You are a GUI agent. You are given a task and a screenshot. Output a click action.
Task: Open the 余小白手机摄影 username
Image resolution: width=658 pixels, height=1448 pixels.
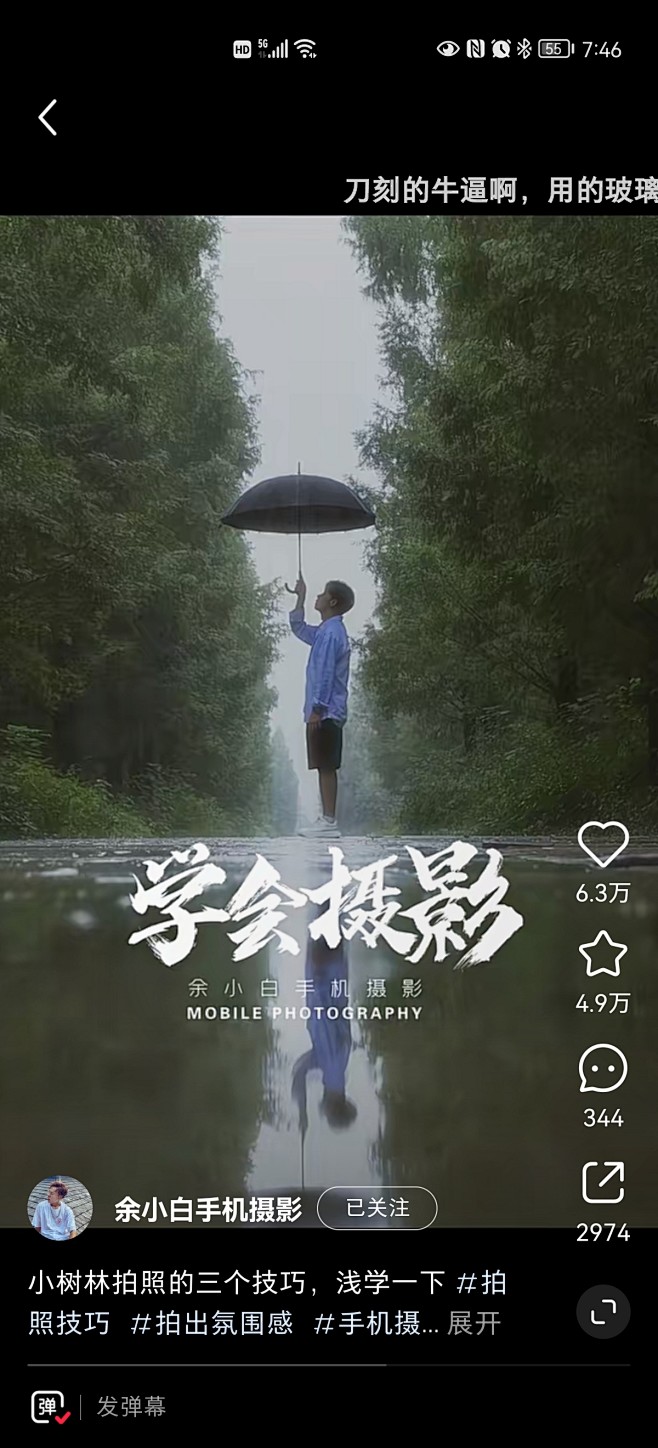pos(208,1209)
